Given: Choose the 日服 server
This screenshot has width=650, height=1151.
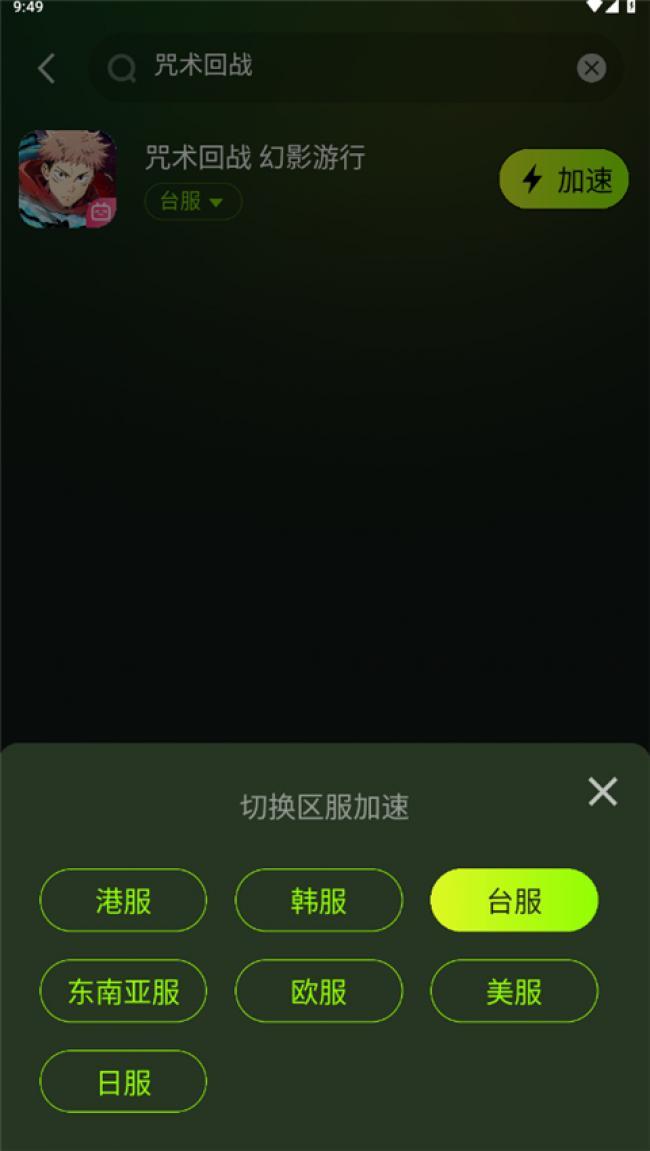Looking at the screenshot, I should point(123,1082).
